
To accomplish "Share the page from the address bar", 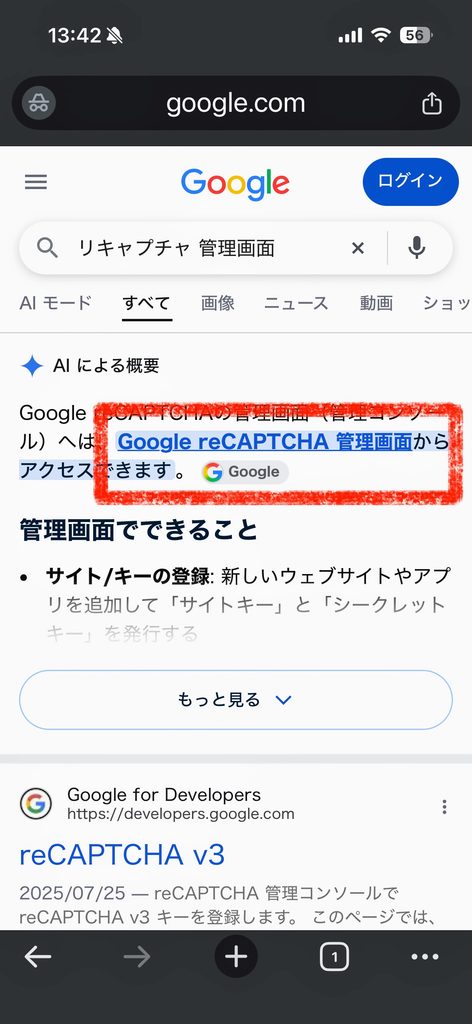I will tap(432, 103).
